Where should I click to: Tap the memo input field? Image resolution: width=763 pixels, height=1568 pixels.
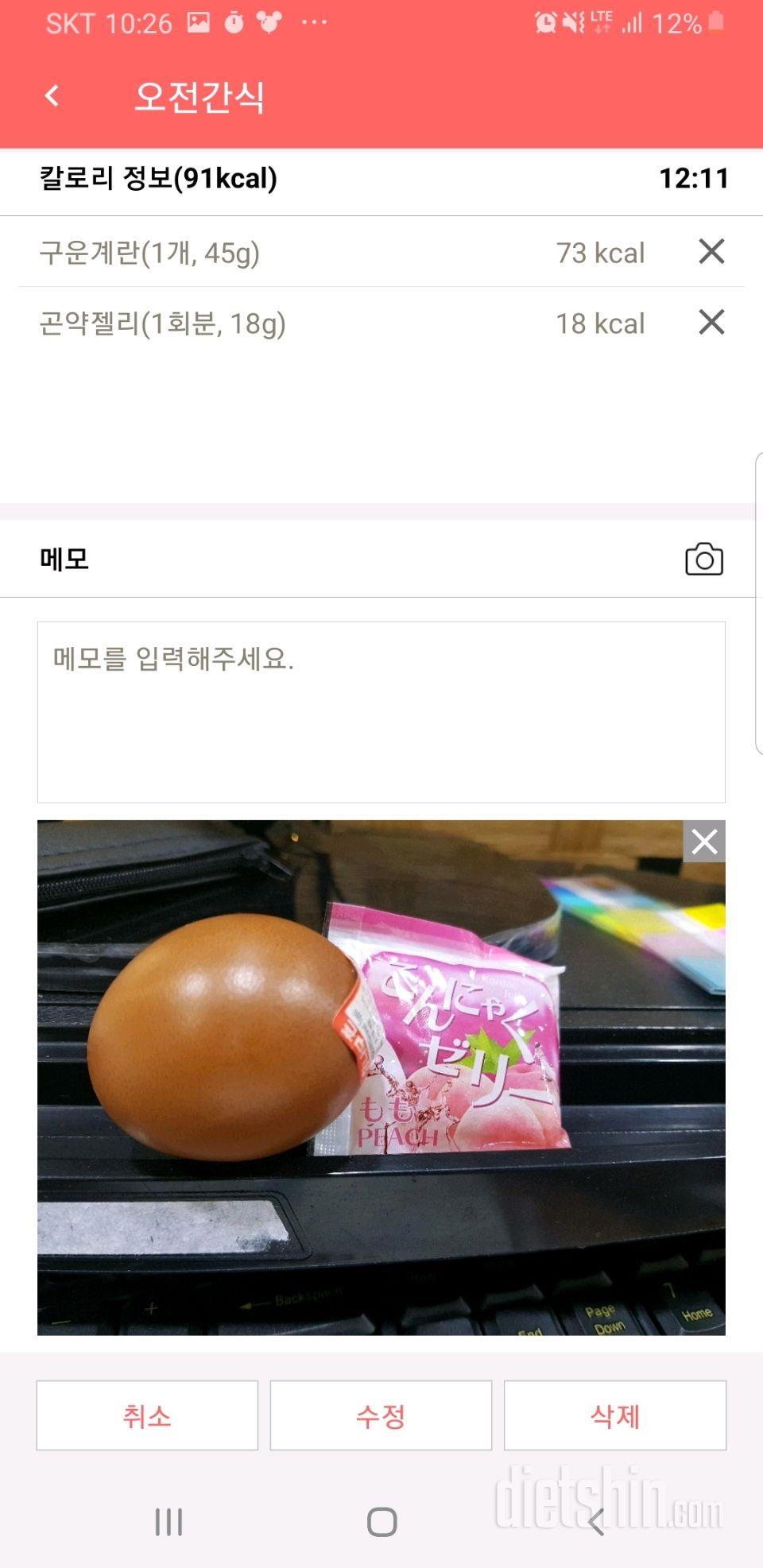(x=381, y=711)
